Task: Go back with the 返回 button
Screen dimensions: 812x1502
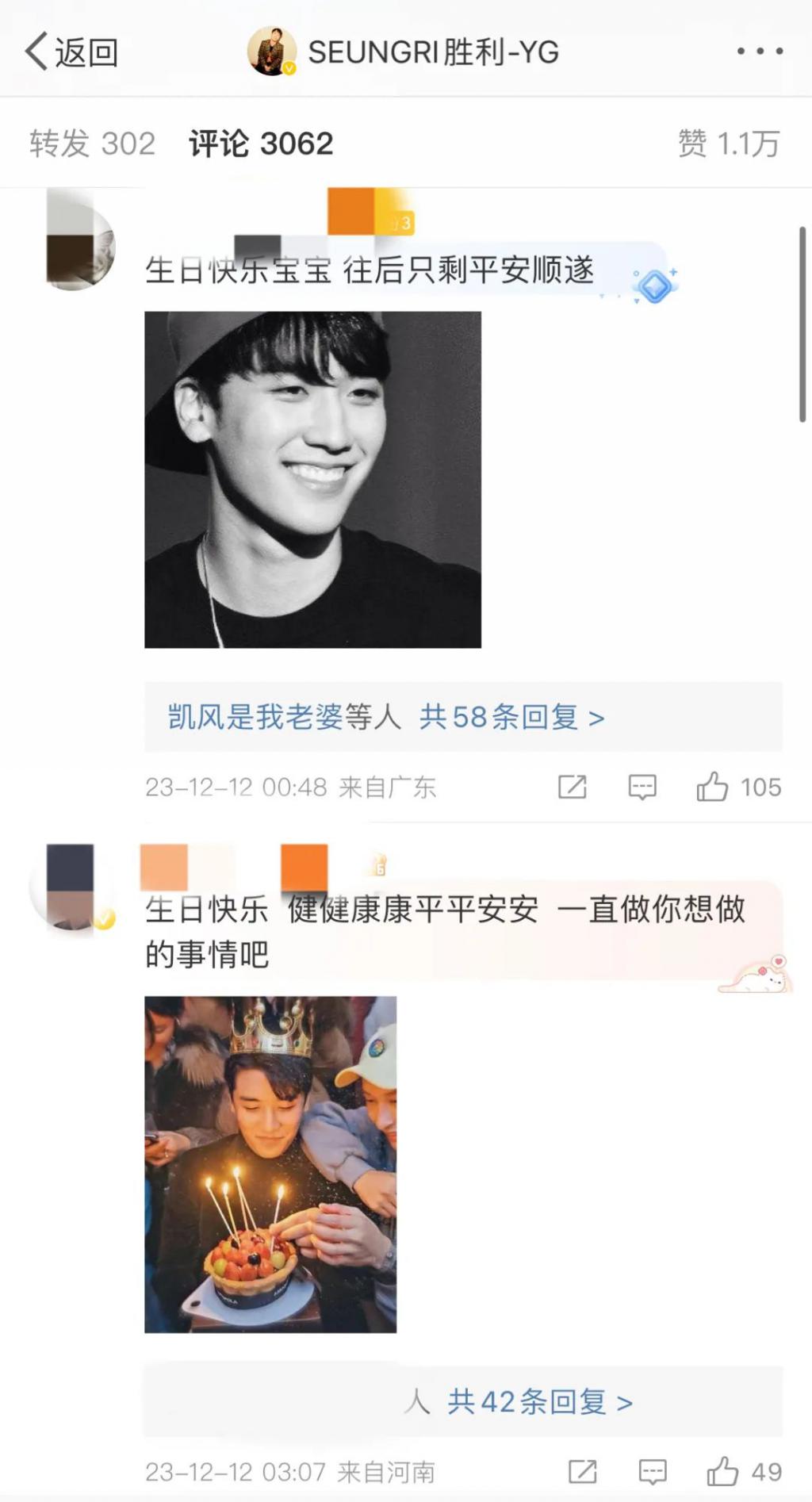Action: [71, 52]
